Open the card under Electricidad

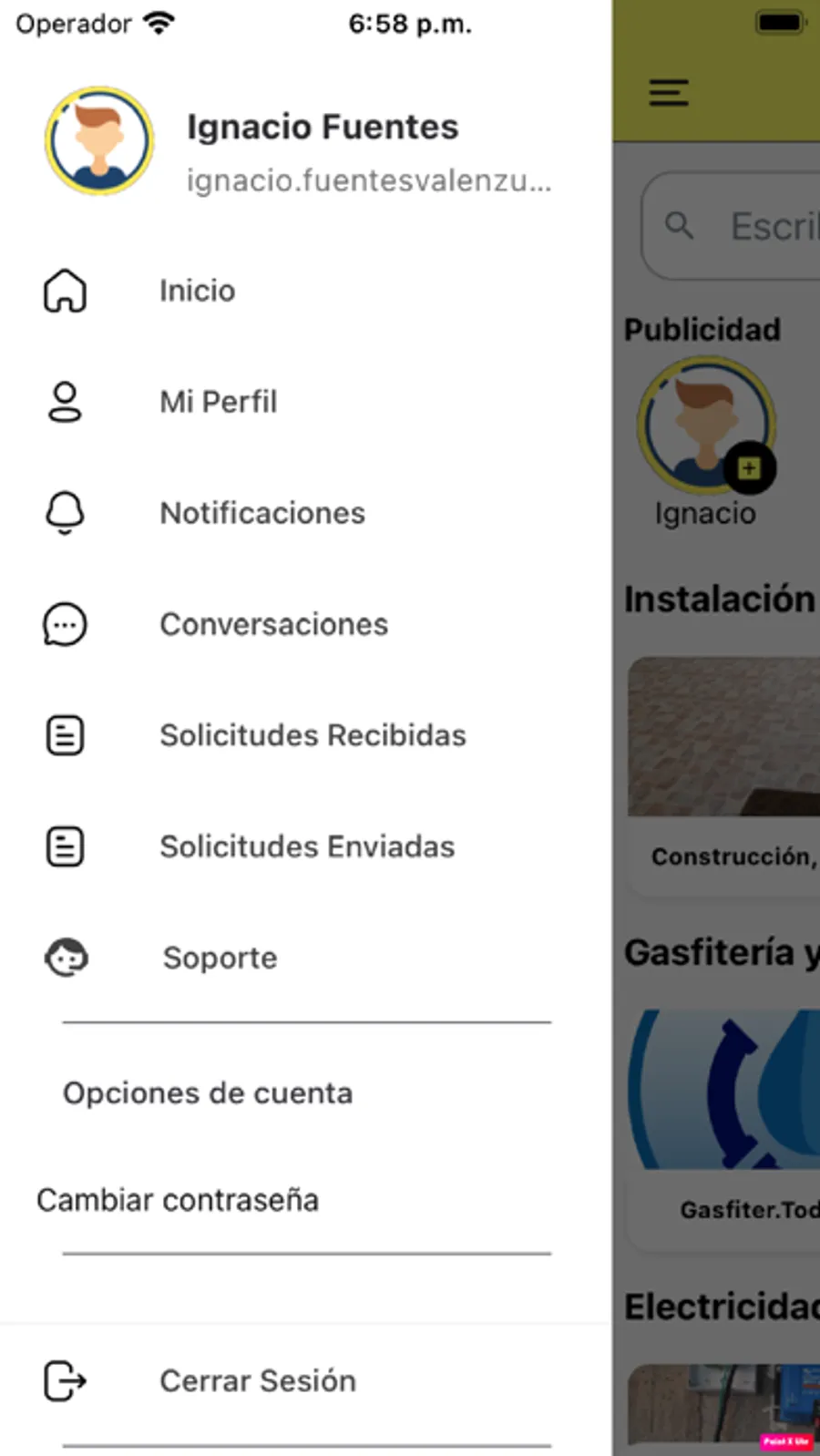(x=725, y=1403)
